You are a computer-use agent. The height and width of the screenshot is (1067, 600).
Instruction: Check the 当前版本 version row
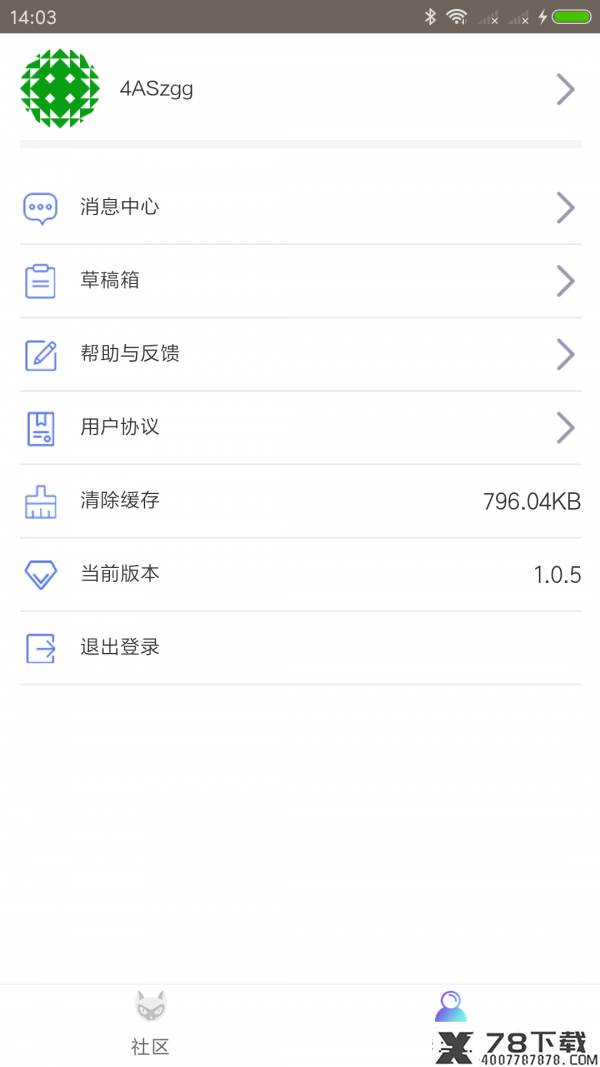300,574
